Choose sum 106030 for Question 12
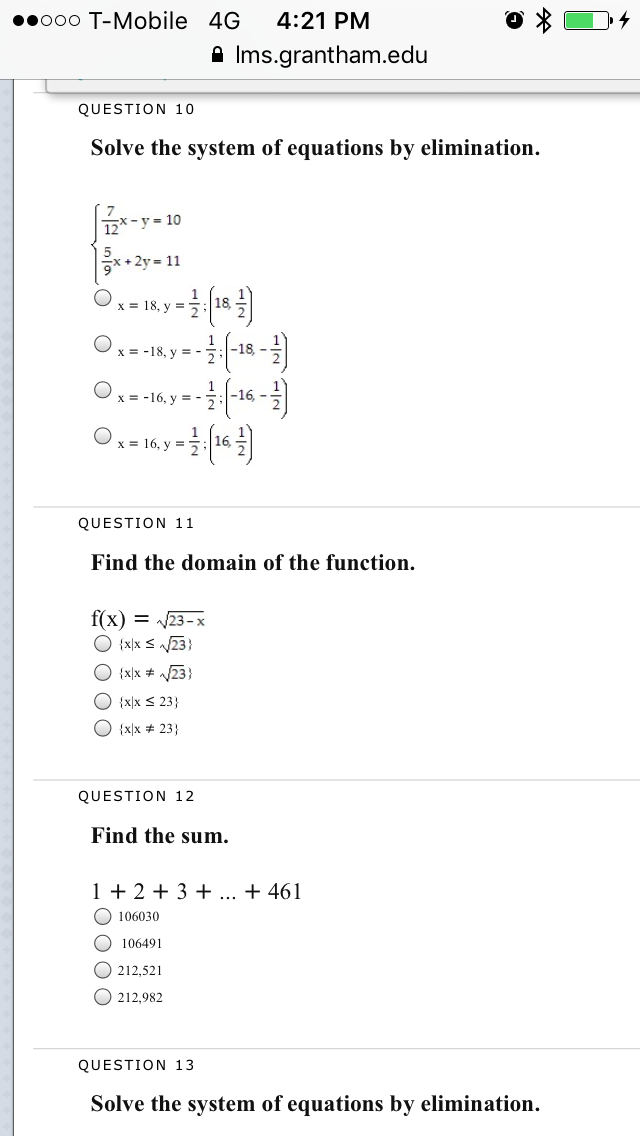This screenshot has height=1136, width=640. pos(103,916)
